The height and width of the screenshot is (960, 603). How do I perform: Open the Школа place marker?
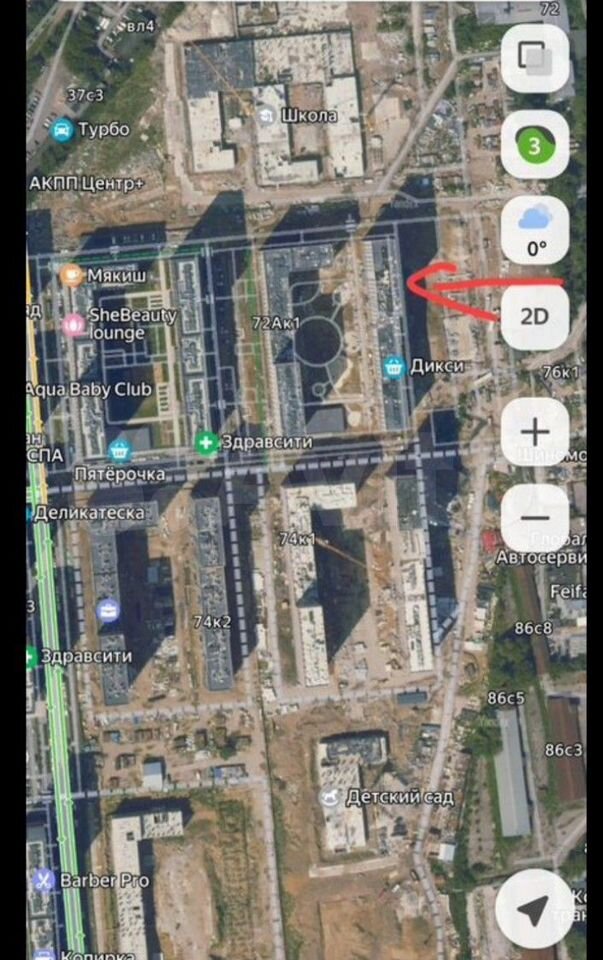[x=268, y=115]
